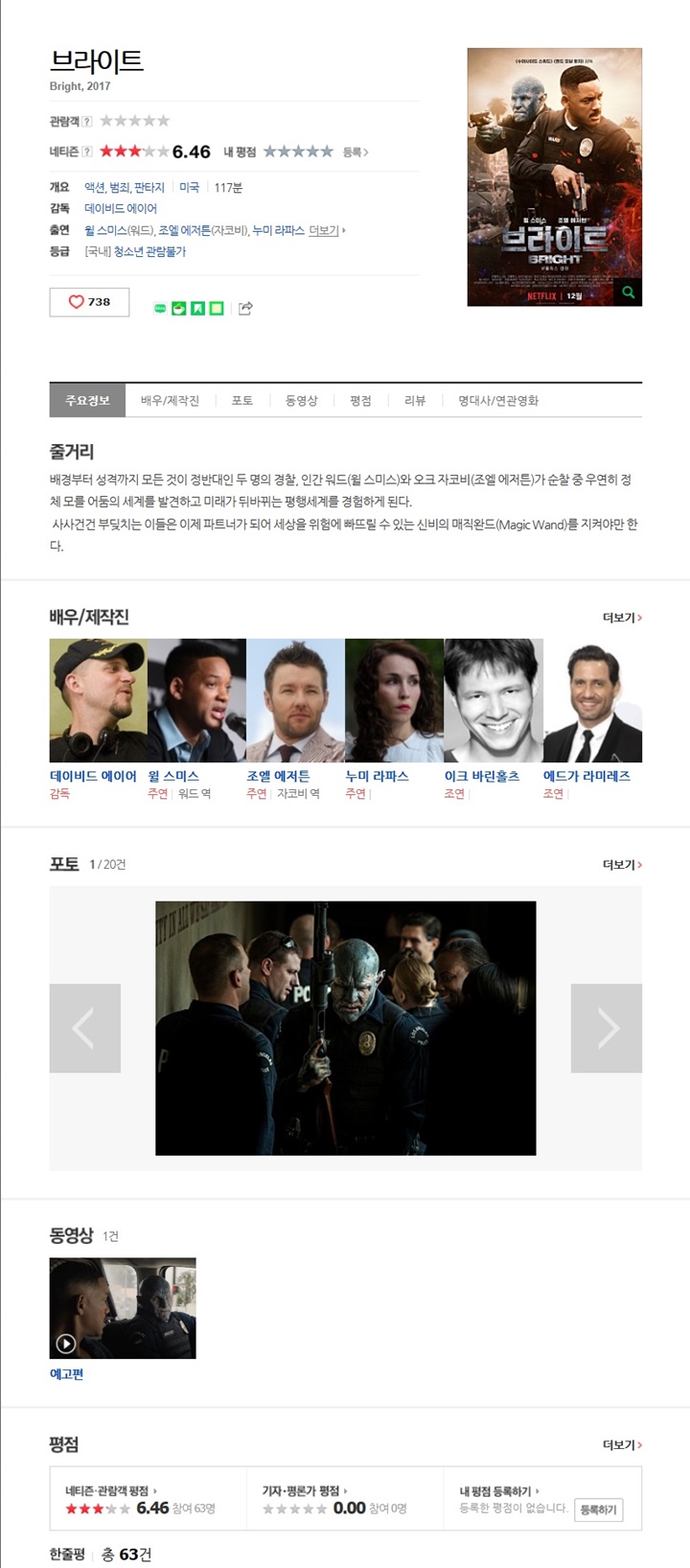
Task: Open 액션 genre link
Action: (95, 187)
